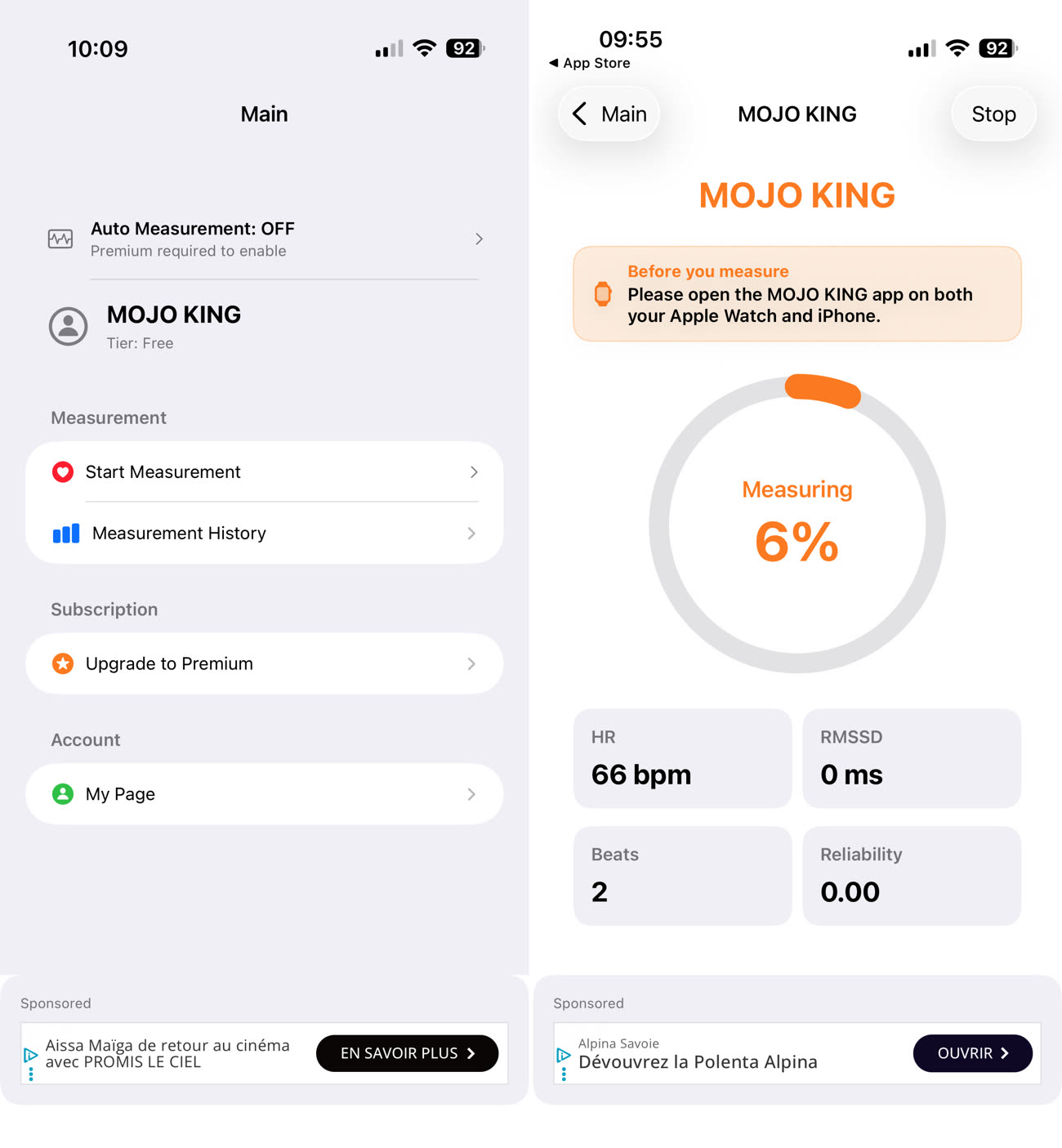Viewport: 1062px width, 1148px height.
Task: Tap OUVRIR on the Alpina Savoie ad
Action: 972,1053
